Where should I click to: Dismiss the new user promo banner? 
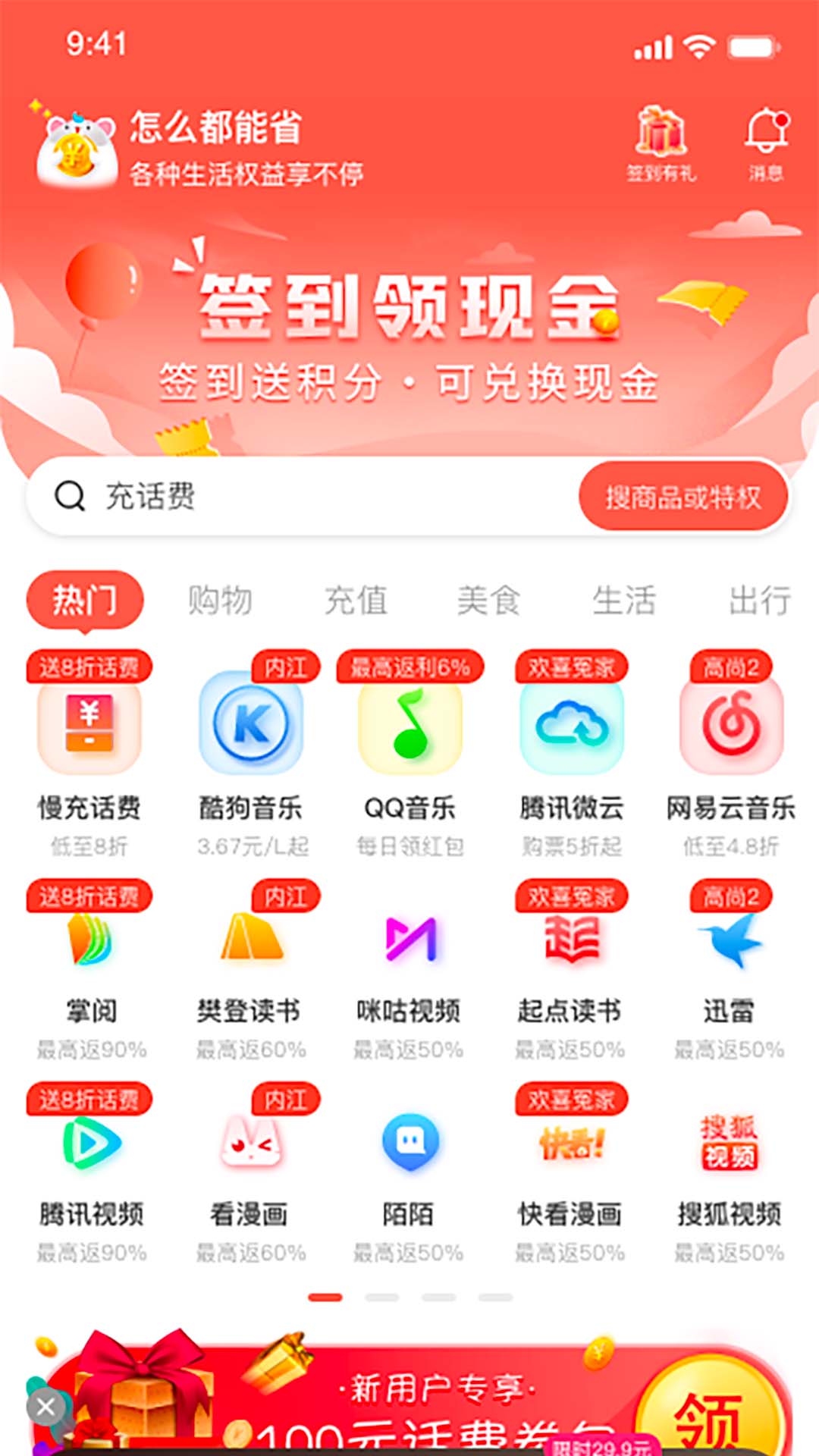click(45, 1407)
